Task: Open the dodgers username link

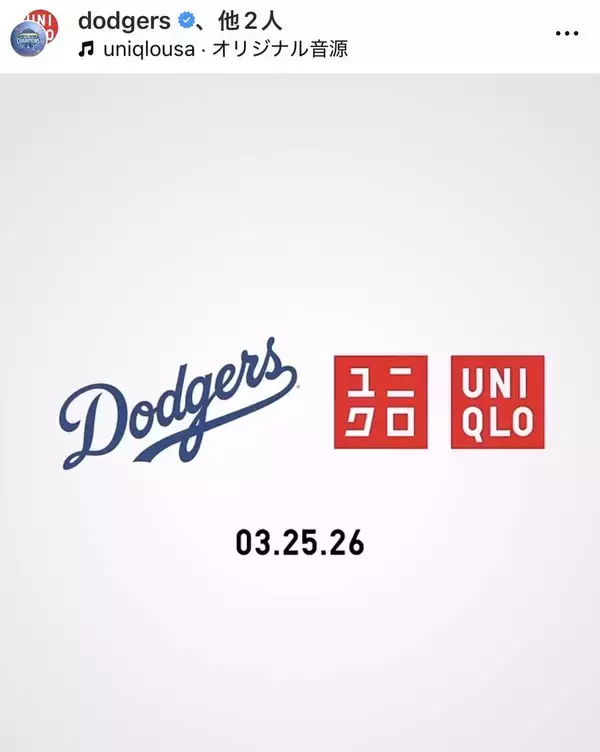Action: pos(122,20)
